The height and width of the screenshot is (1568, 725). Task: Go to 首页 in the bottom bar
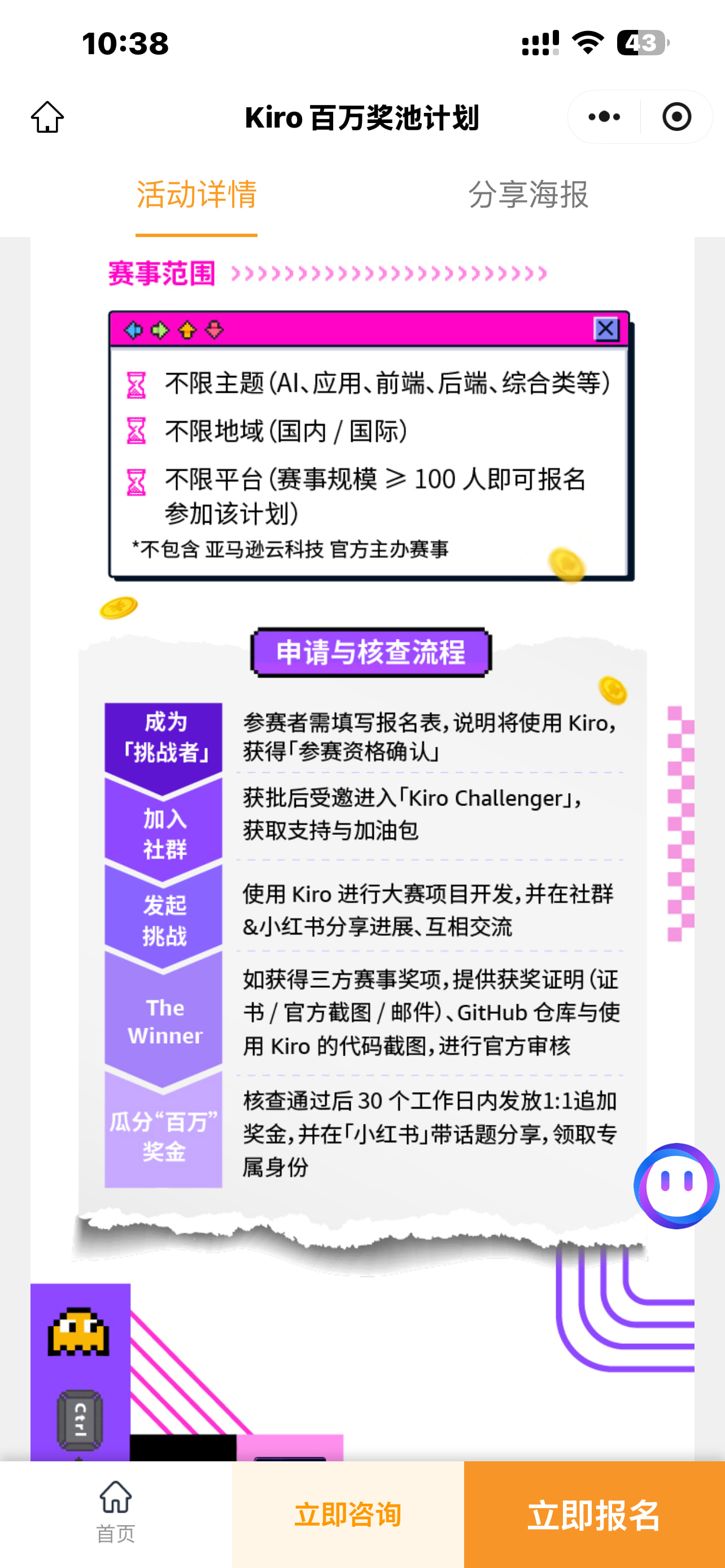pos(116,1513)
